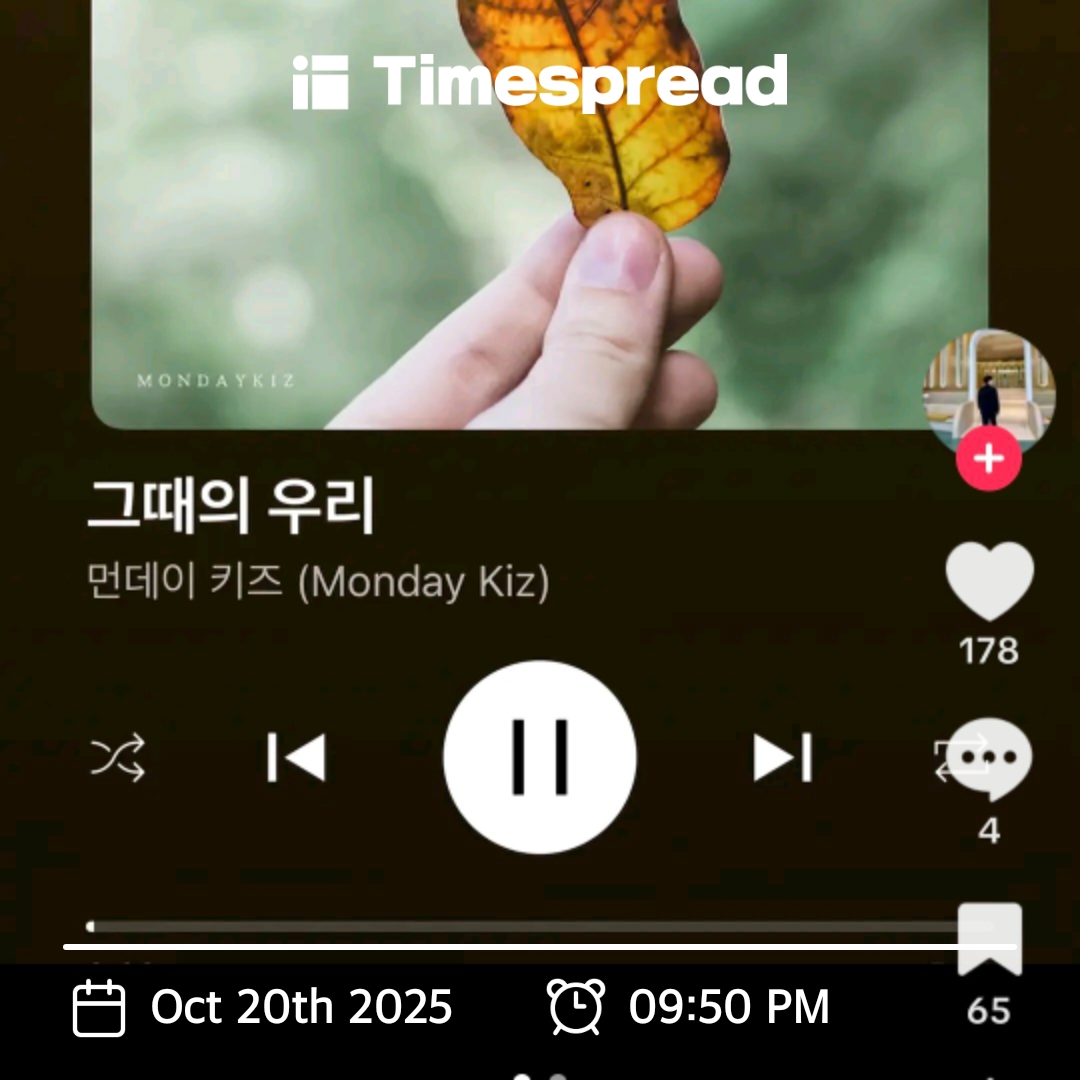The image size is (1080, 1080).
Task: Follow the creator with the red plus button
Action: point(988,459)
